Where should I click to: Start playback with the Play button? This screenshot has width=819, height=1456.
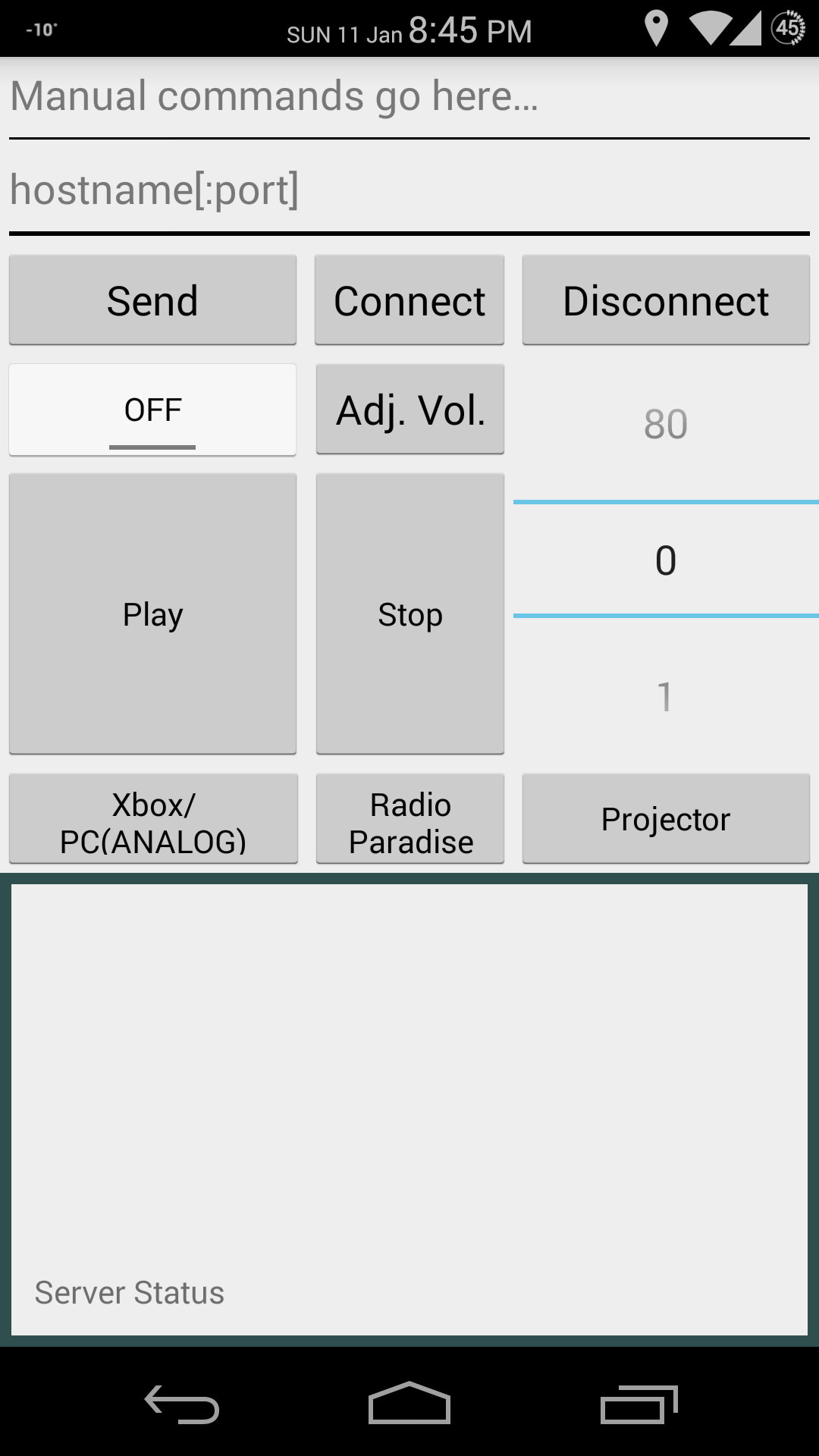pos(152,614)
